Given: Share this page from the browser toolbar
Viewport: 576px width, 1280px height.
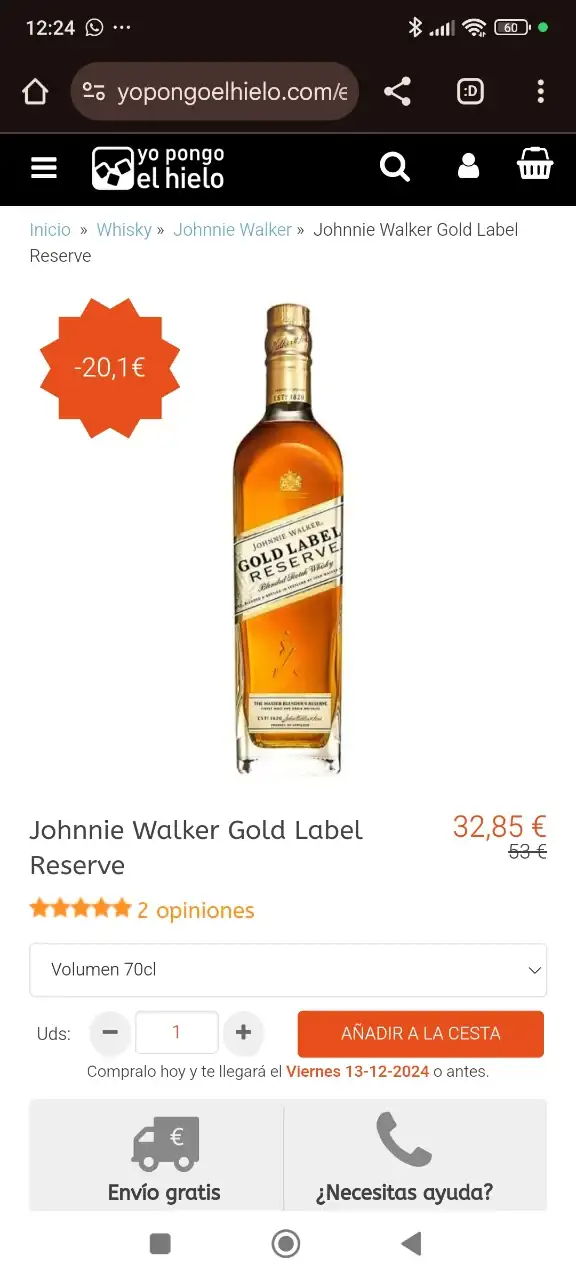Looking at the screenshot, I should tap(397, 92).
